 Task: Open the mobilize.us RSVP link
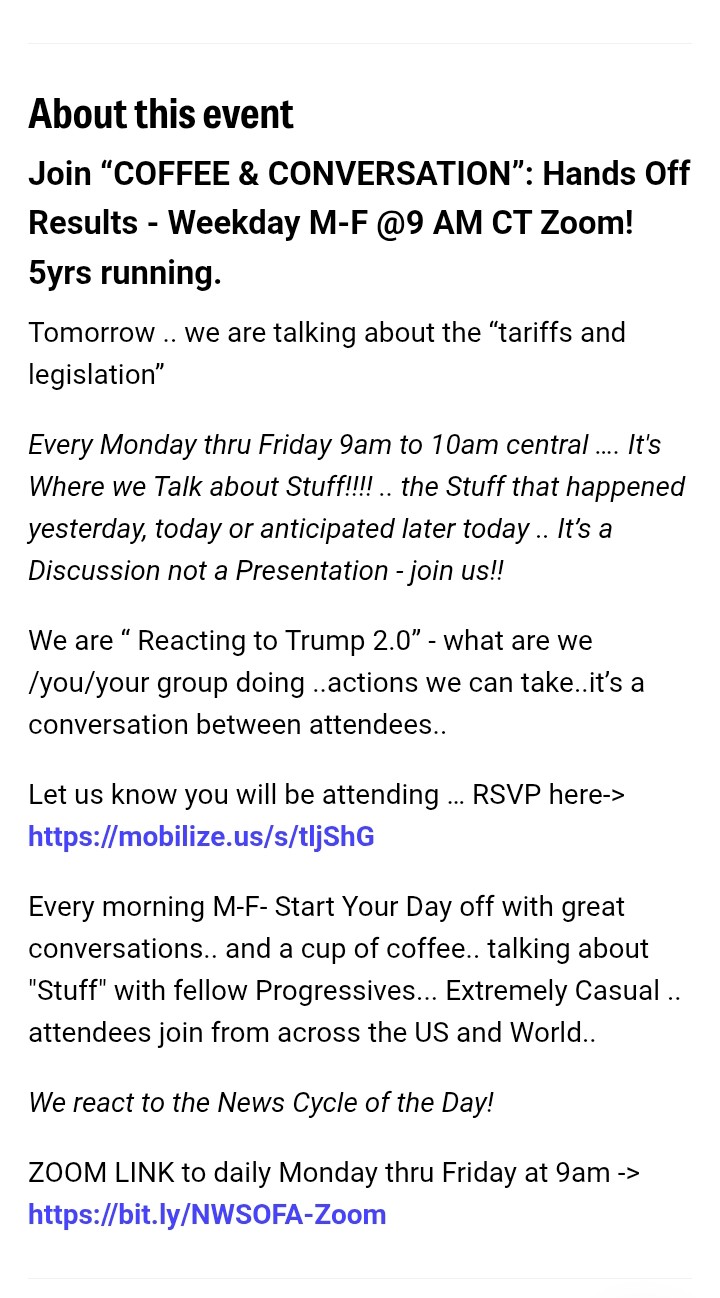pyautogui.click(x=201, y=836)
